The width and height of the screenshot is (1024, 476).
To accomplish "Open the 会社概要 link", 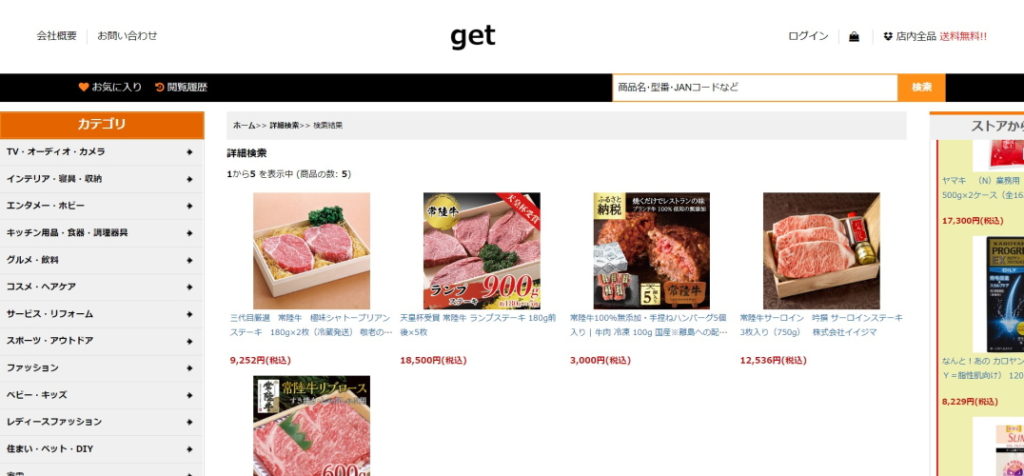I will coord(56,36).
